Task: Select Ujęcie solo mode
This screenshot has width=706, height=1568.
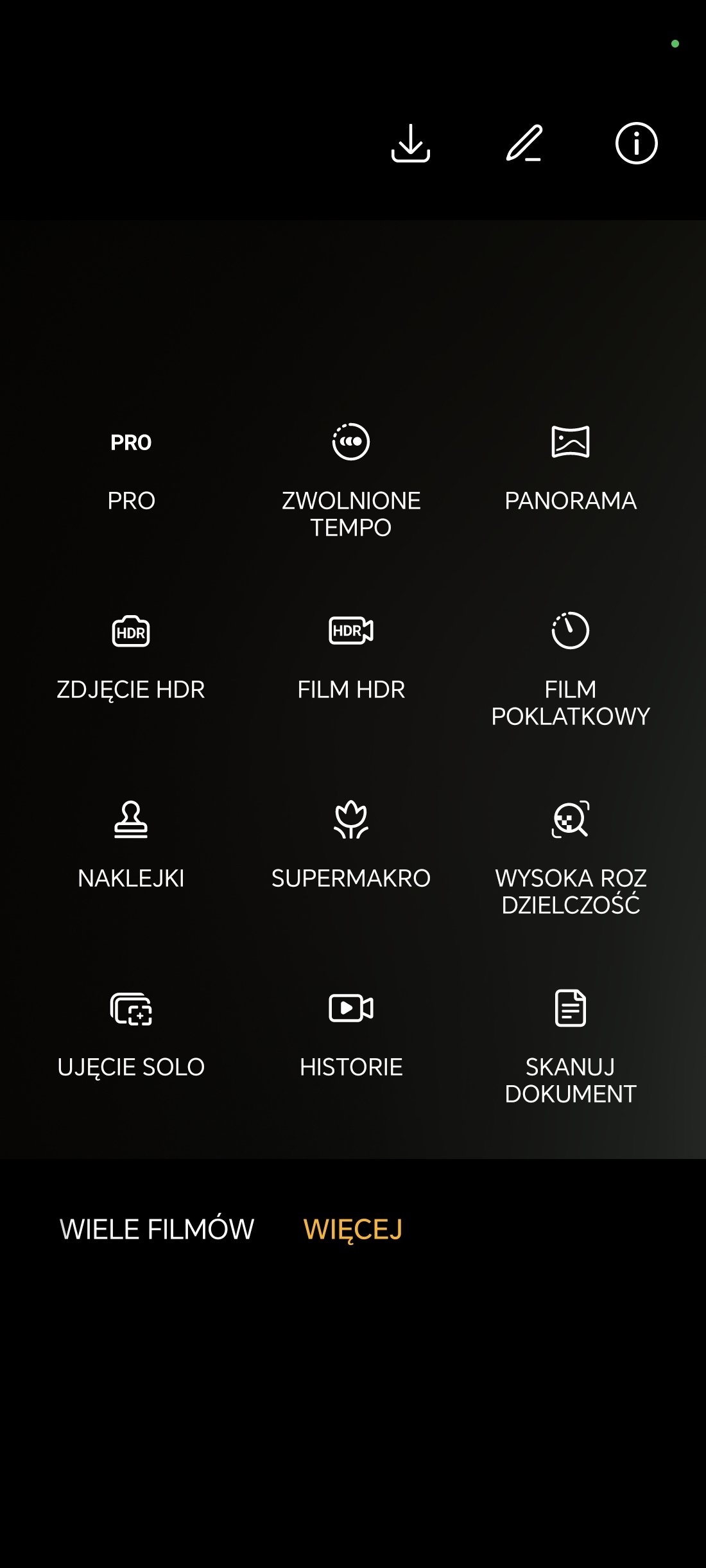Action: 131,1035
